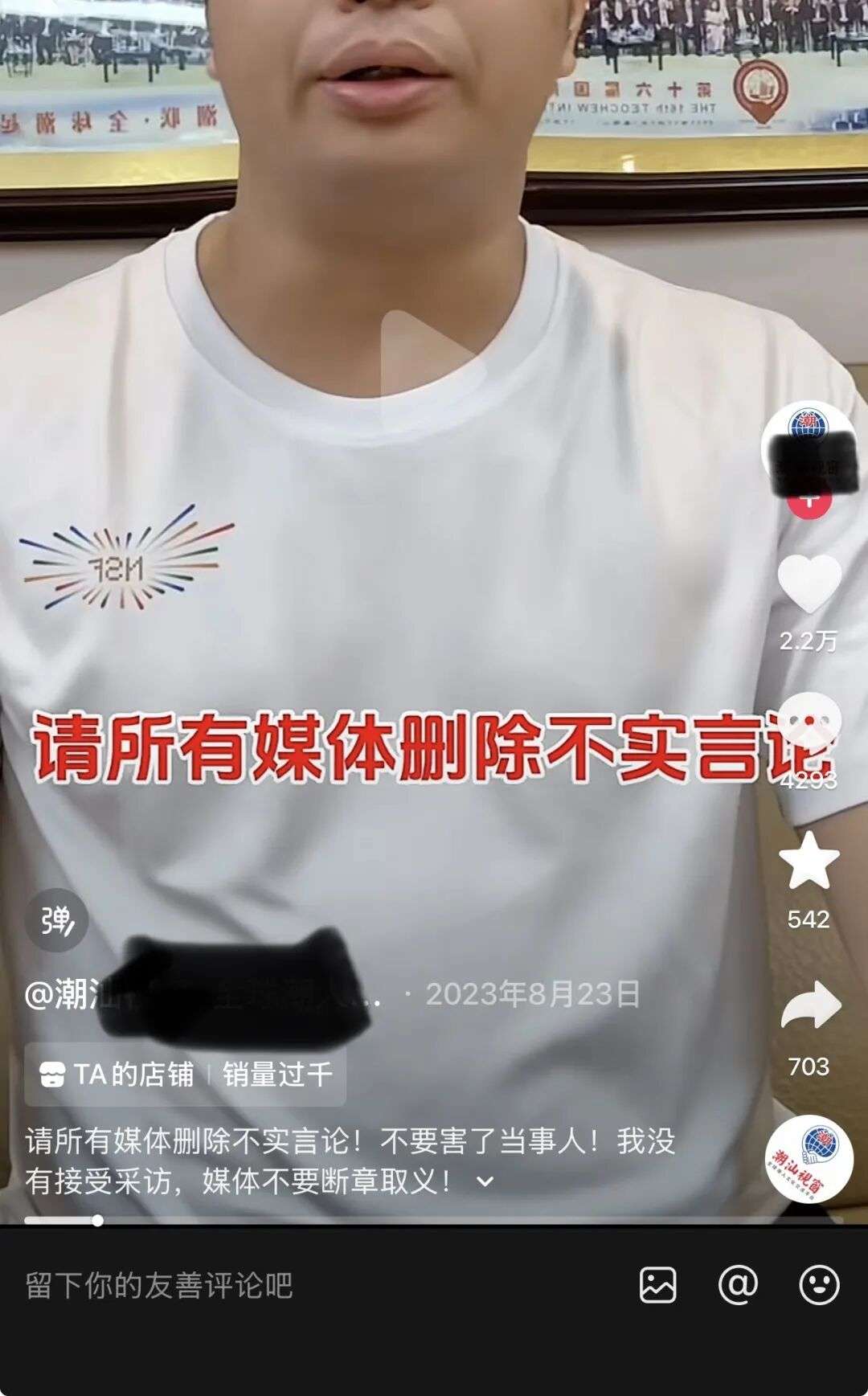Tap the 留下你的友善评论吧 comment field

pyautogui.click(x=159, y=1285)
